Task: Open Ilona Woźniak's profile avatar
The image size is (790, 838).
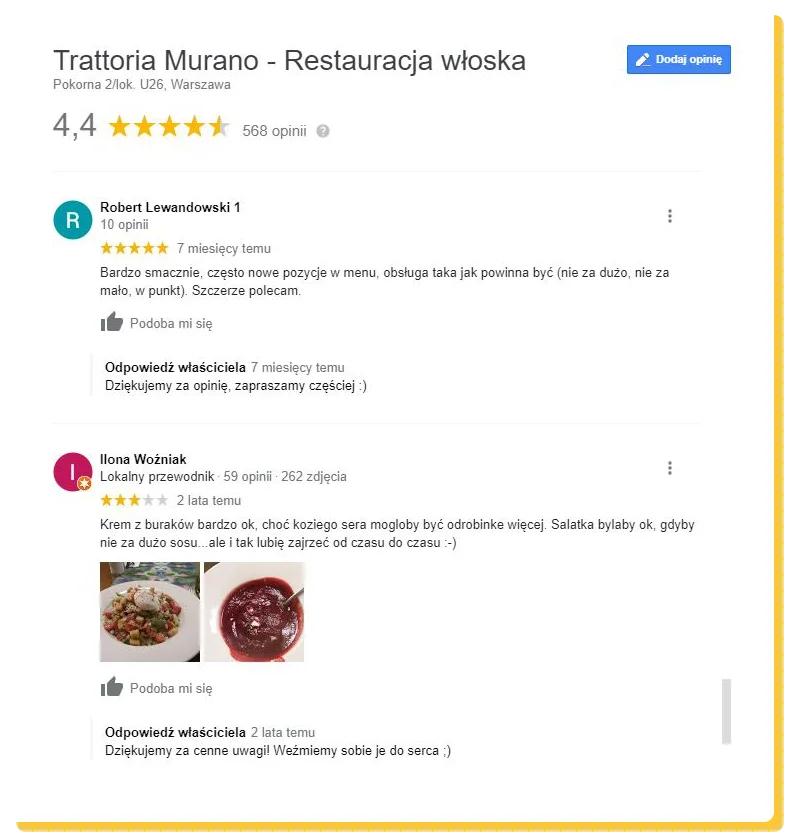Action: [72, 471]
